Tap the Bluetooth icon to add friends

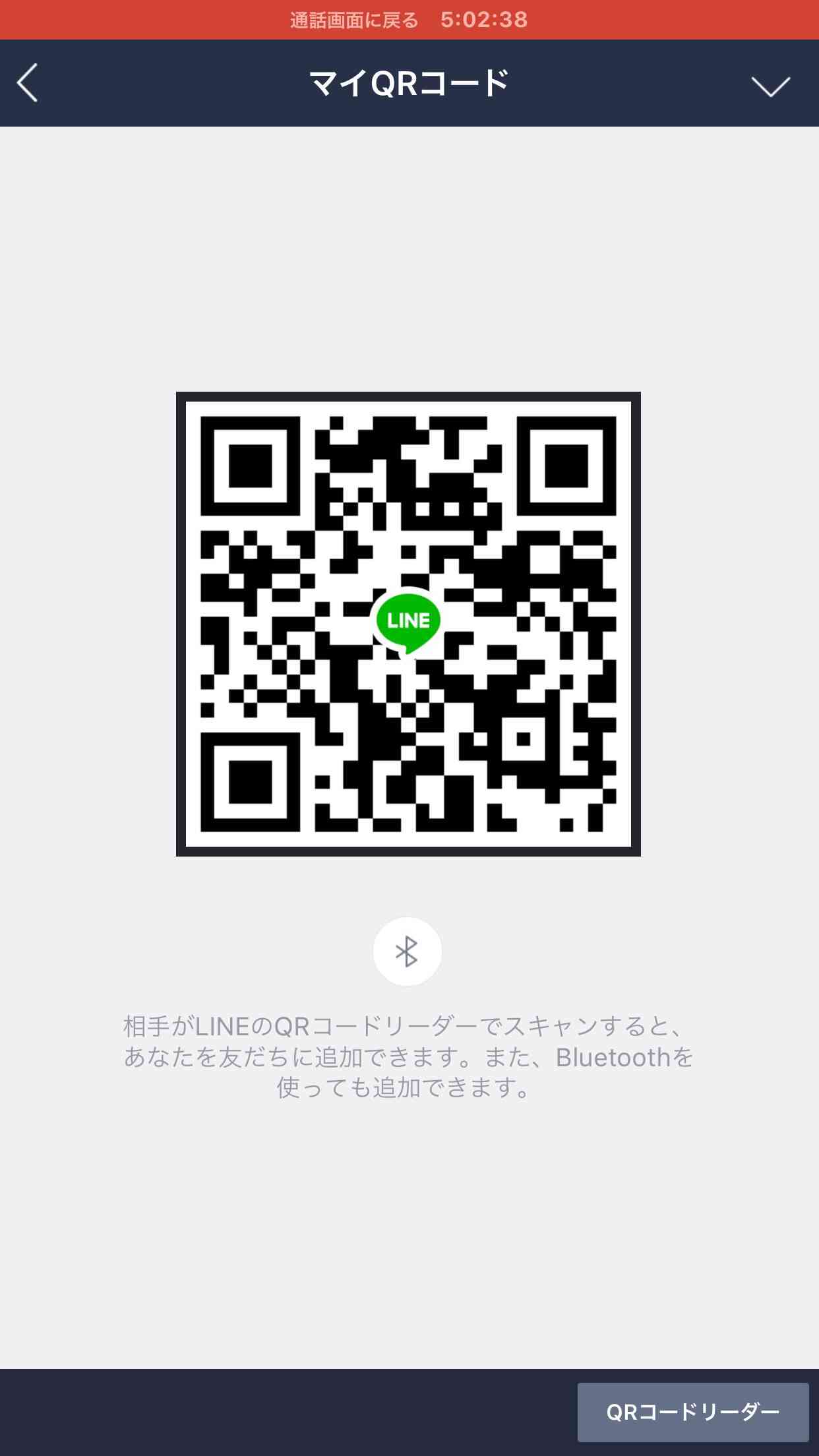click(x=408, y=952)
